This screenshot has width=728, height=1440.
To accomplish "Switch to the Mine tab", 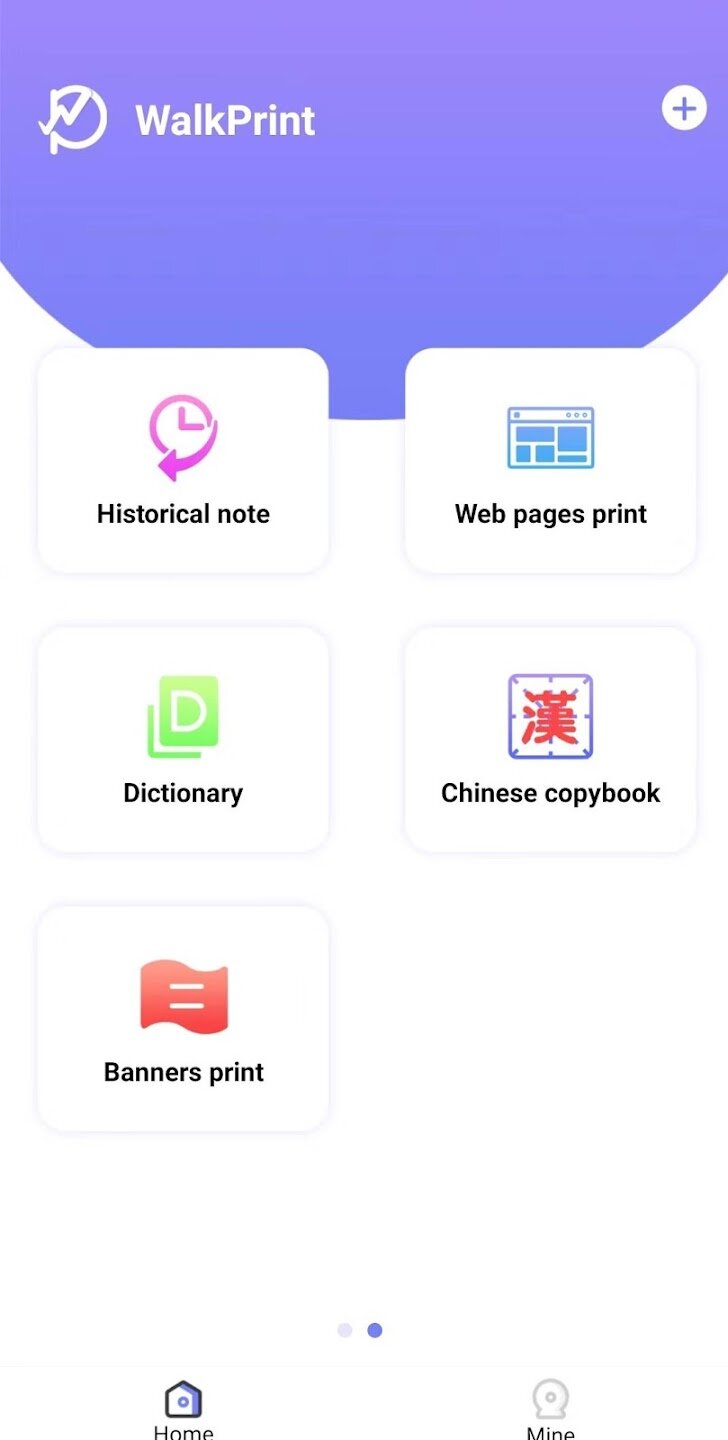I will (550, 1408).
